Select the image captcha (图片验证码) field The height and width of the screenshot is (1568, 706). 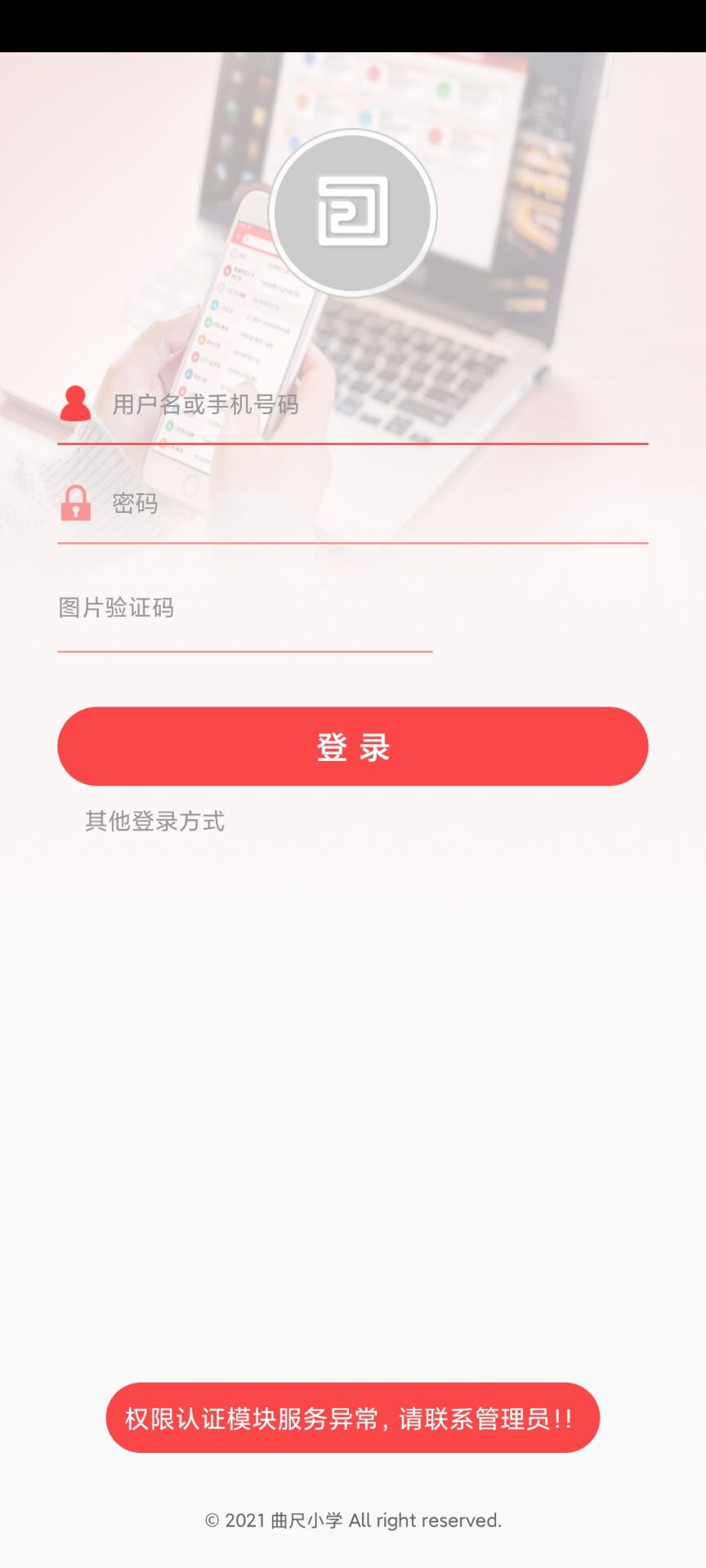coord(244,608)
